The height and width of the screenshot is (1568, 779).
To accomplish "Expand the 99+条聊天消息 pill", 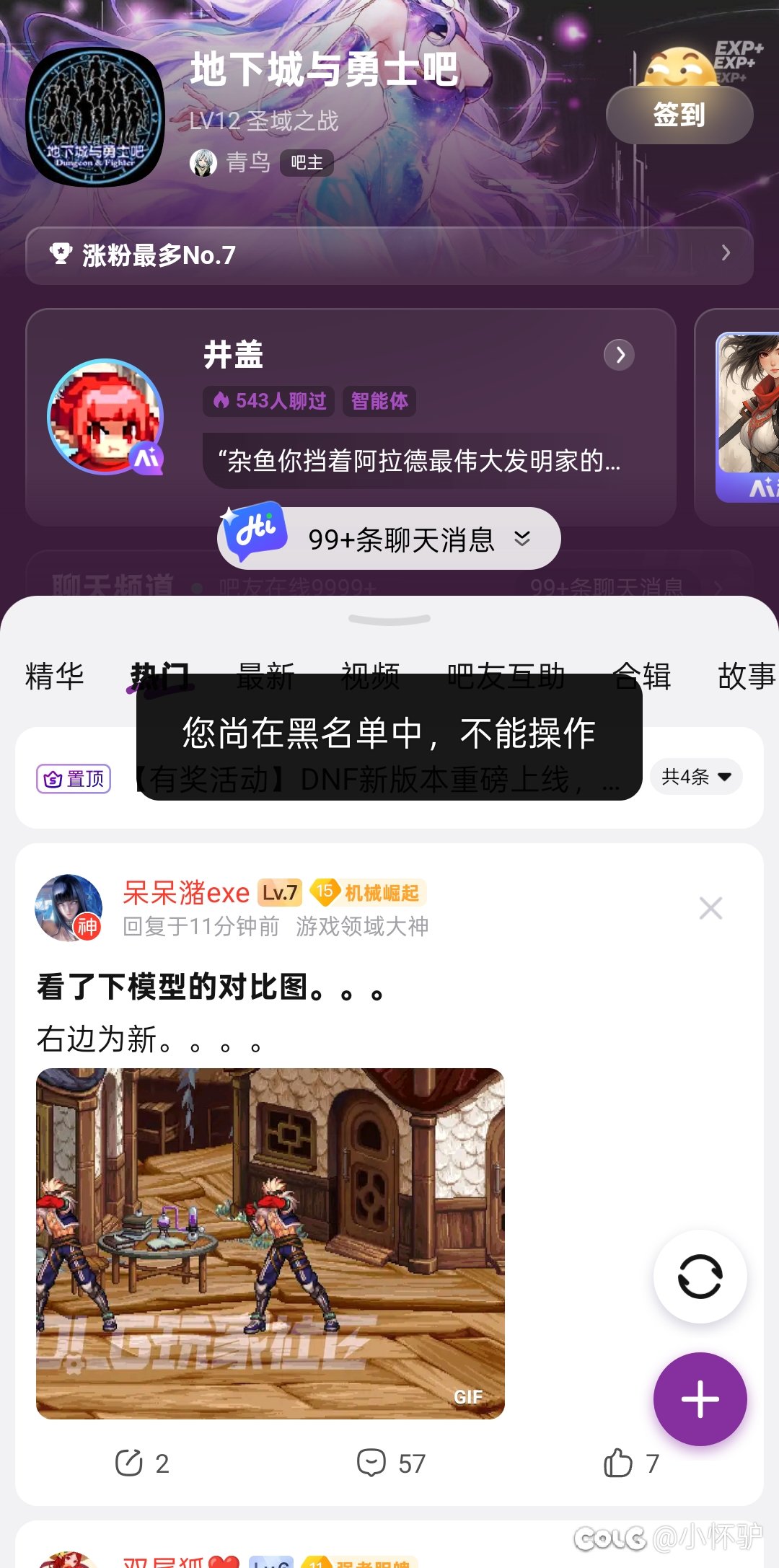I will [x=389, y=539].
